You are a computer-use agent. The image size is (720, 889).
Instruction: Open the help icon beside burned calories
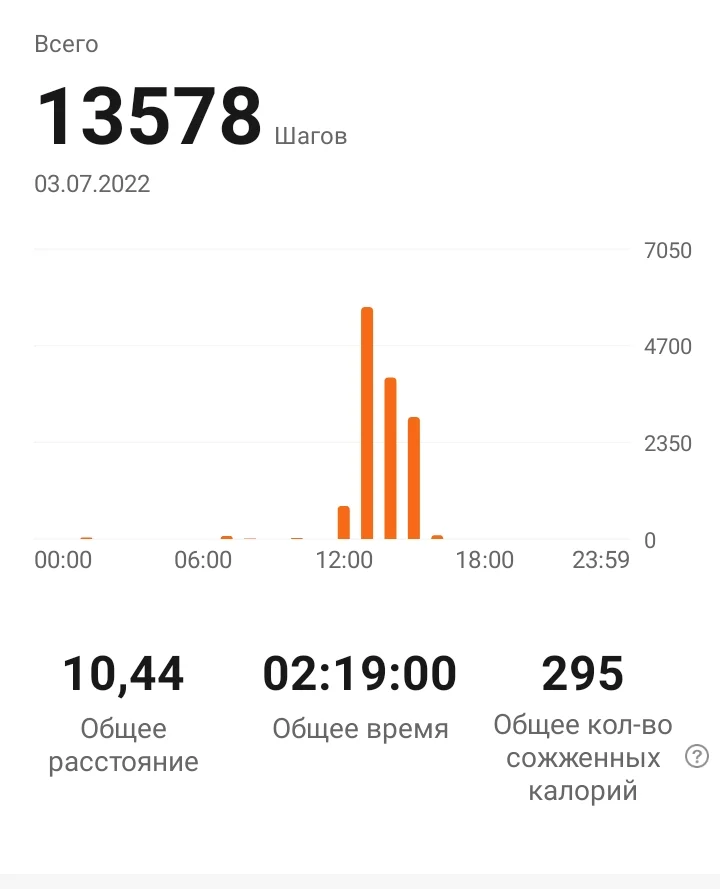point(697,756)
